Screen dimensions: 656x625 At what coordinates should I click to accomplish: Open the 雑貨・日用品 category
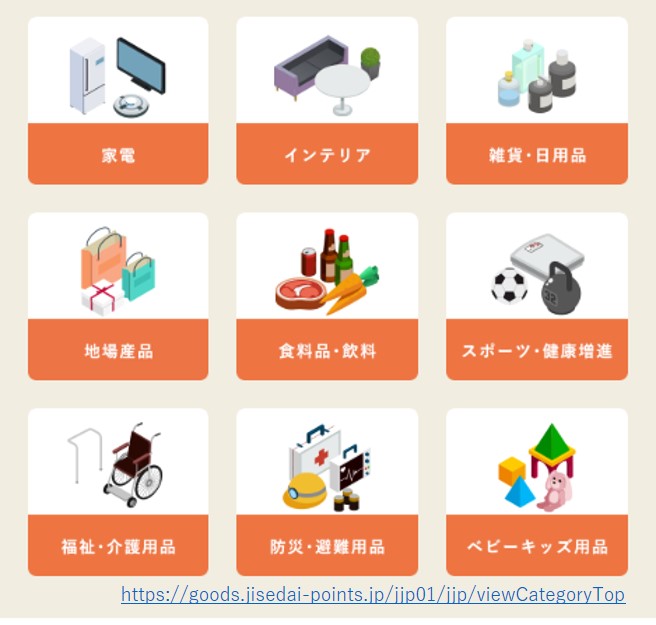[x=536, y=100]
